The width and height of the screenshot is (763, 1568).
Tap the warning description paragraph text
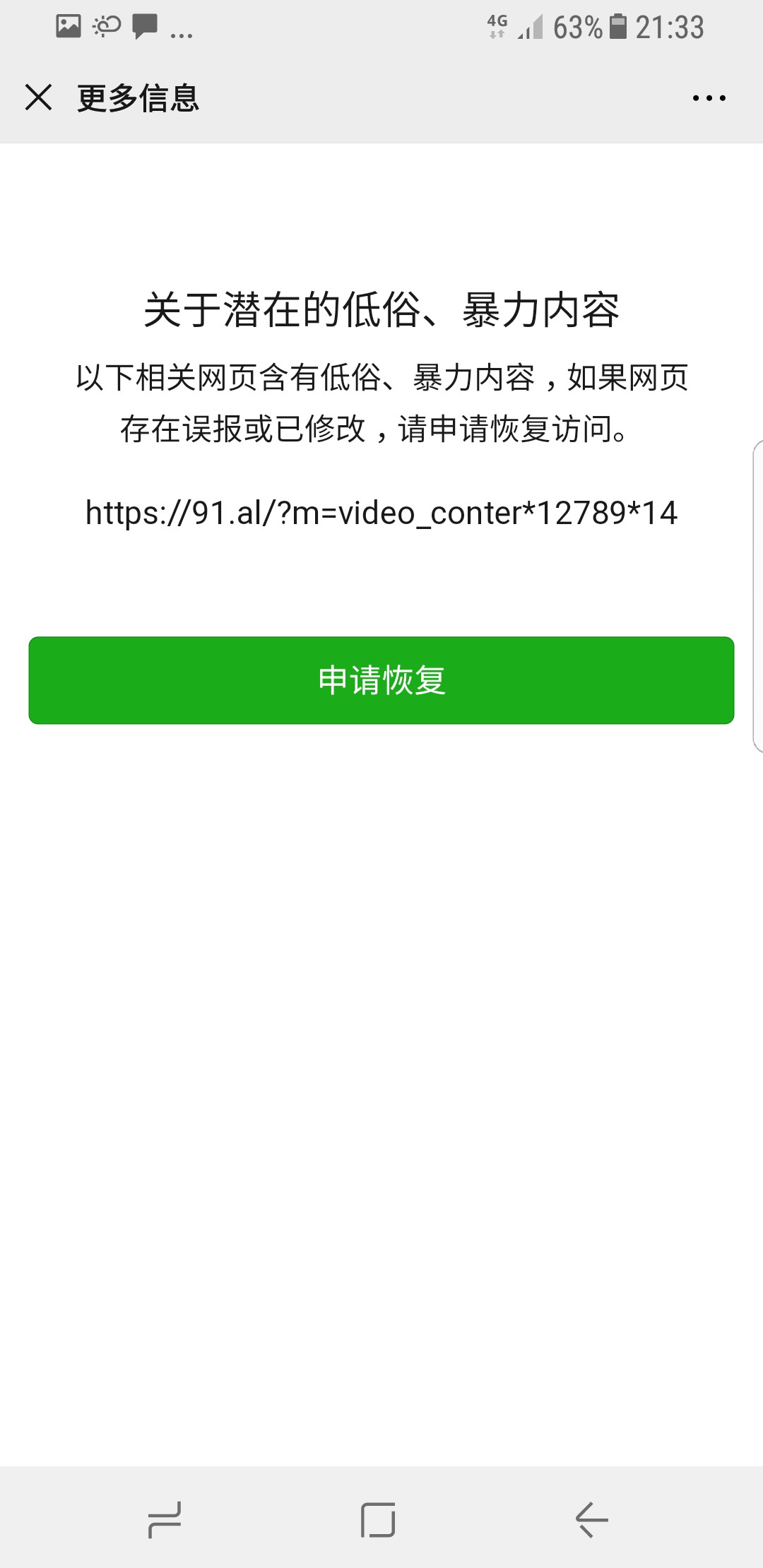pos(381,403)
